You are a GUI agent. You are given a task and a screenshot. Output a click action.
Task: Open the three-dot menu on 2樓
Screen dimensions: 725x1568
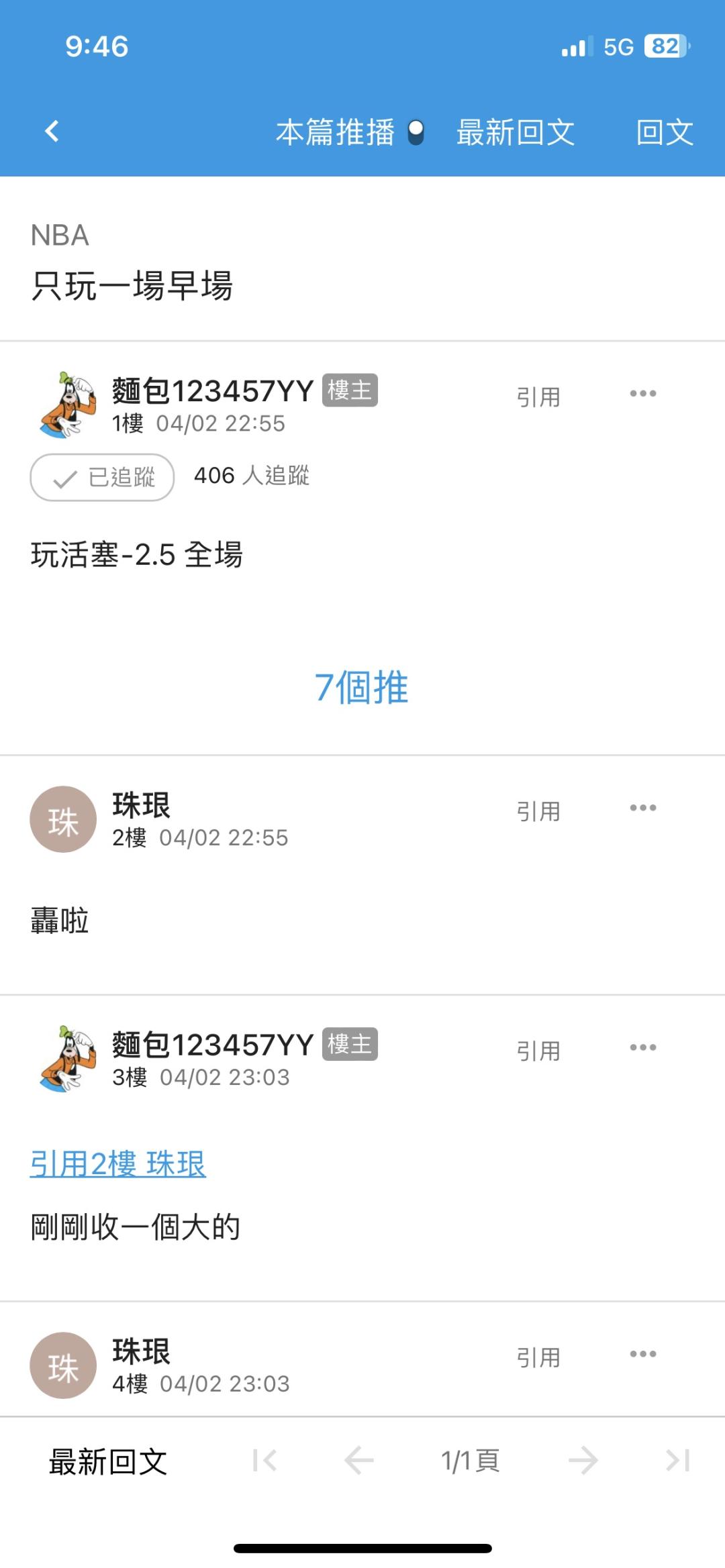pos(642,808)
